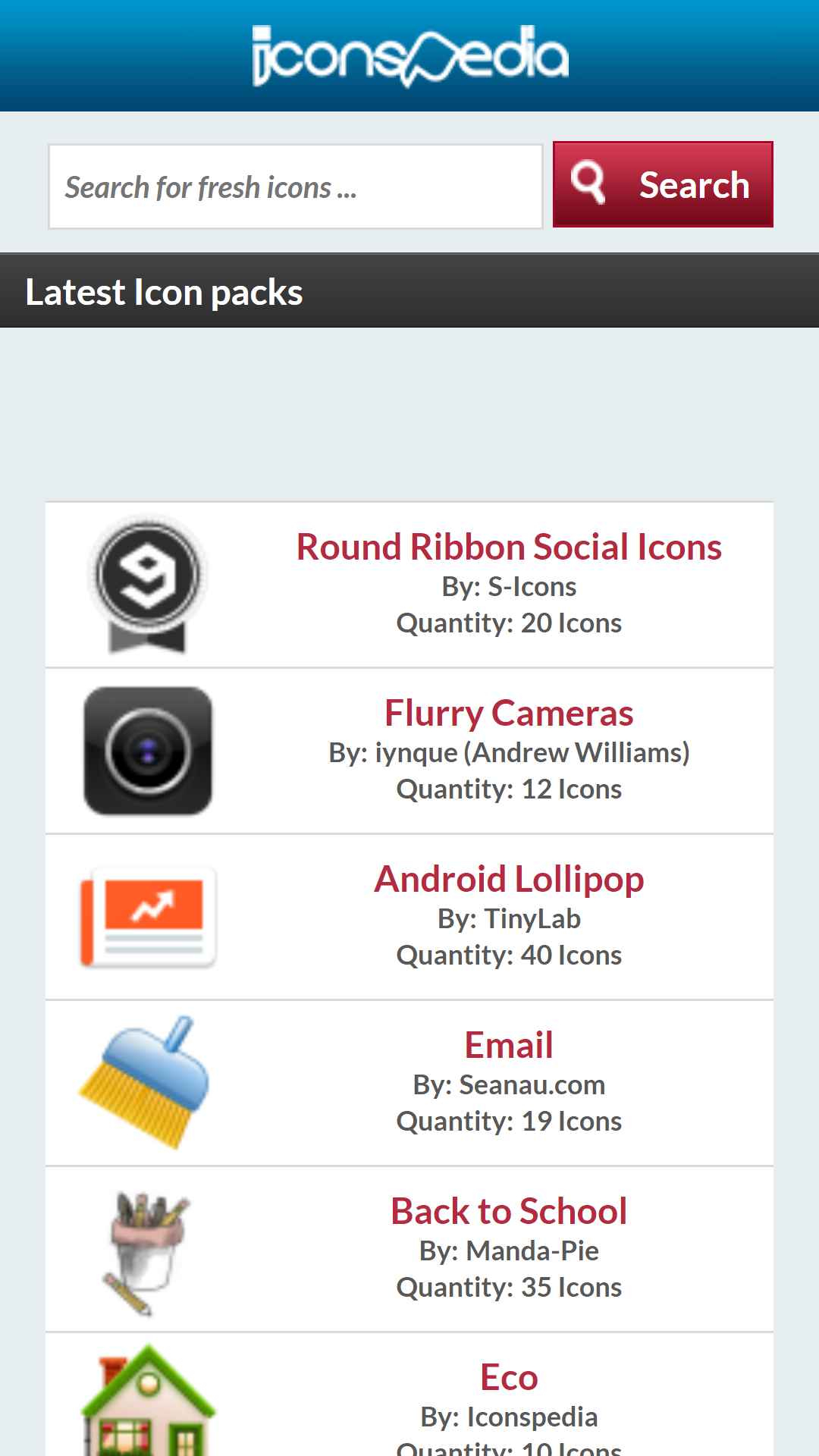Image resolution: width=819 pixels, height=1456 pixels.
Task: Tap the Iconspedia logo in header
Action: coord(410,55)
